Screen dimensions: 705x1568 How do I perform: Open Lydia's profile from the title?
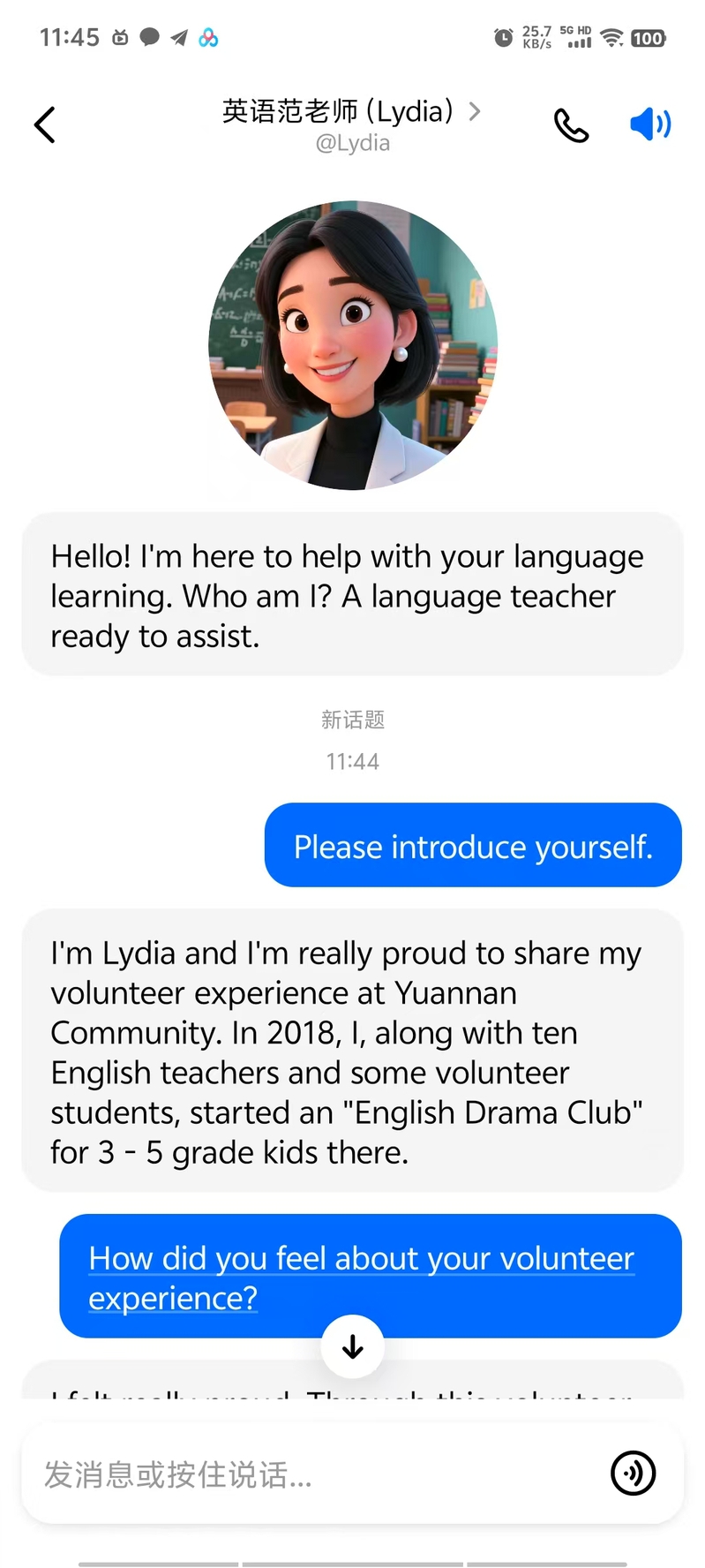pos(351,113)
